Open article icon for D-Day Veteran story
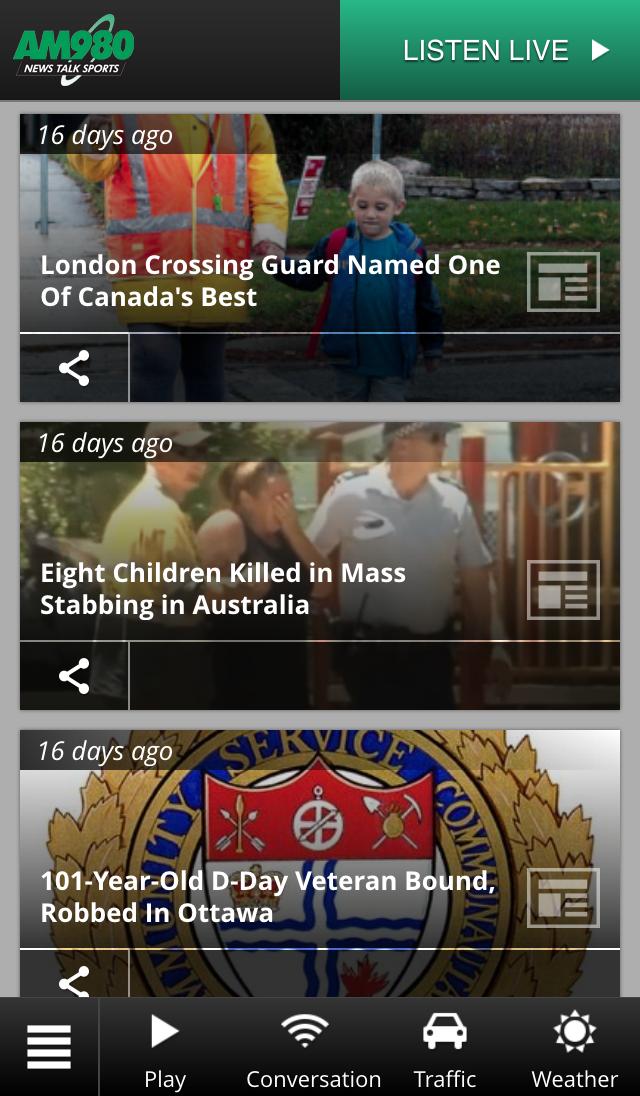 [563, 897]
